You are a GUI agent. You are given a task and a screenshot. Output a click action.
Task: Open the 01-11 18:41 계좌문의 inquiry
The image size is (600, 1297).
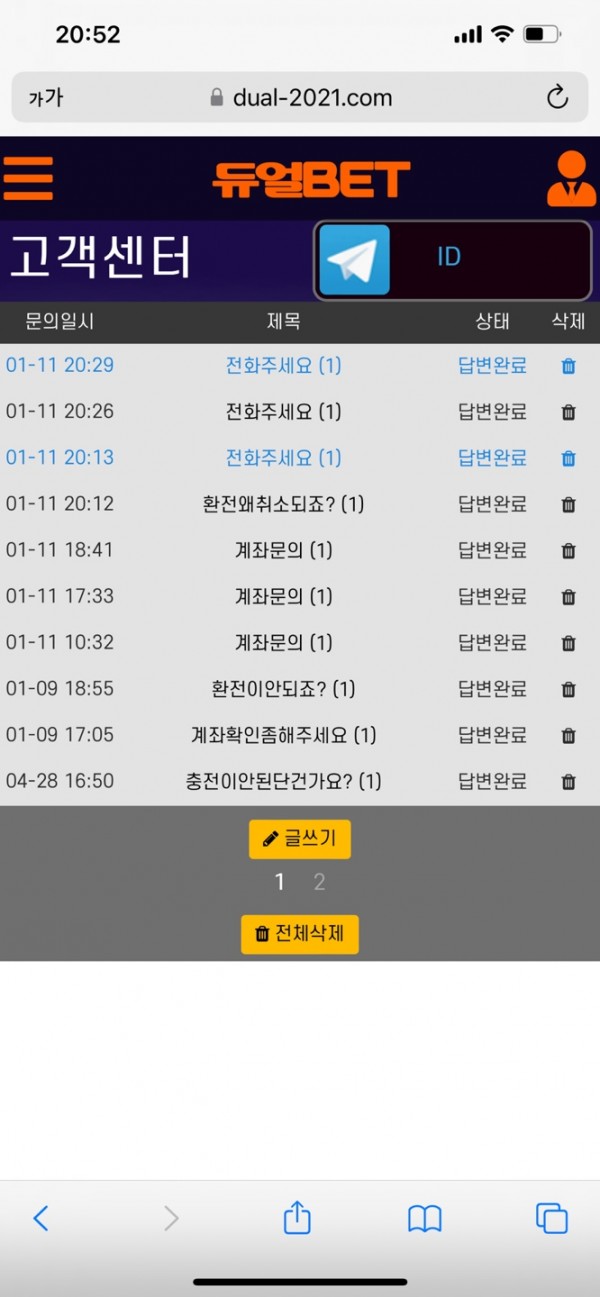click(x=283, y=551)
